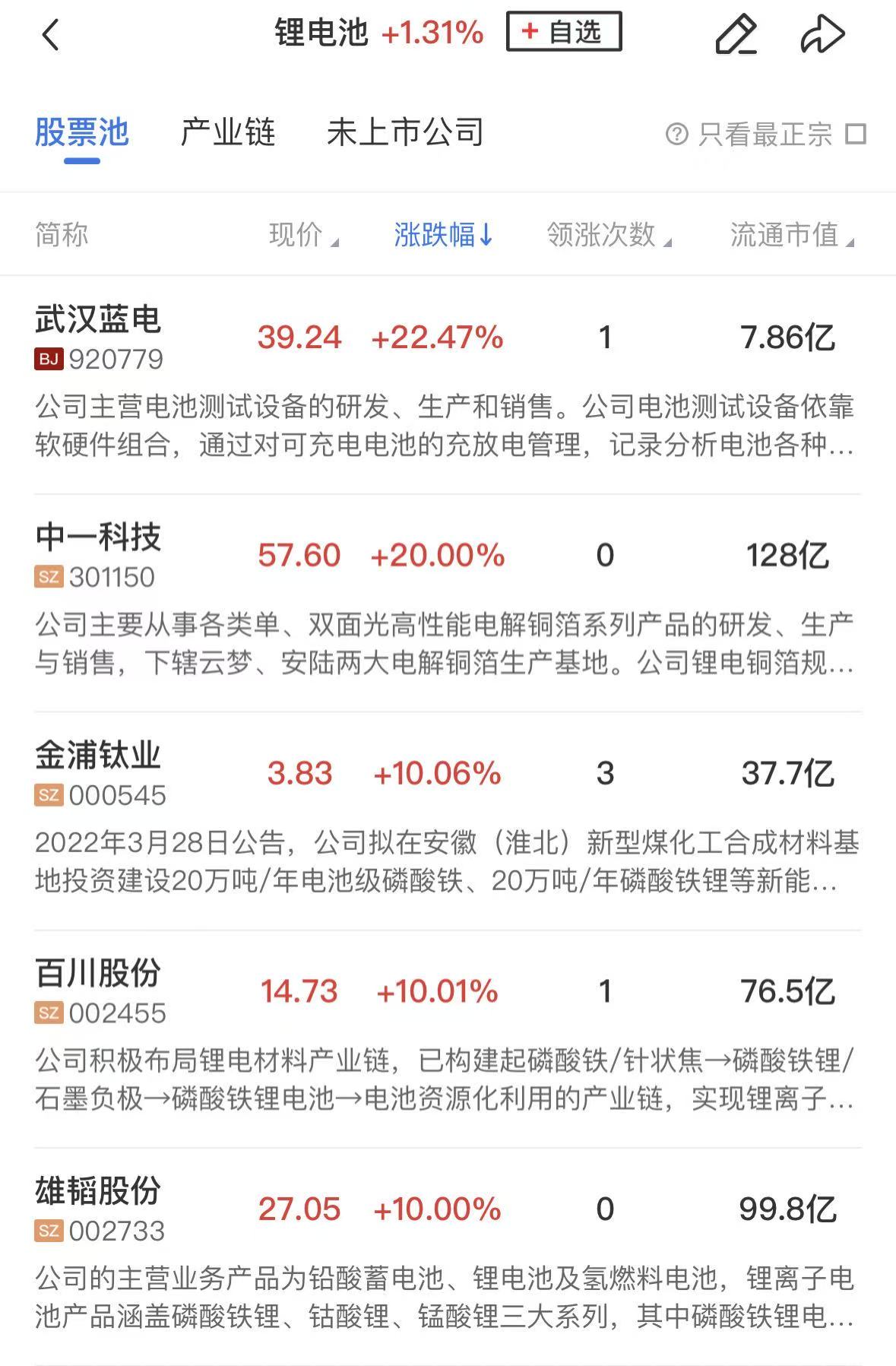Sort stocks by 领涨次数
Screen dimensions: 896x1366
(608, 235)
